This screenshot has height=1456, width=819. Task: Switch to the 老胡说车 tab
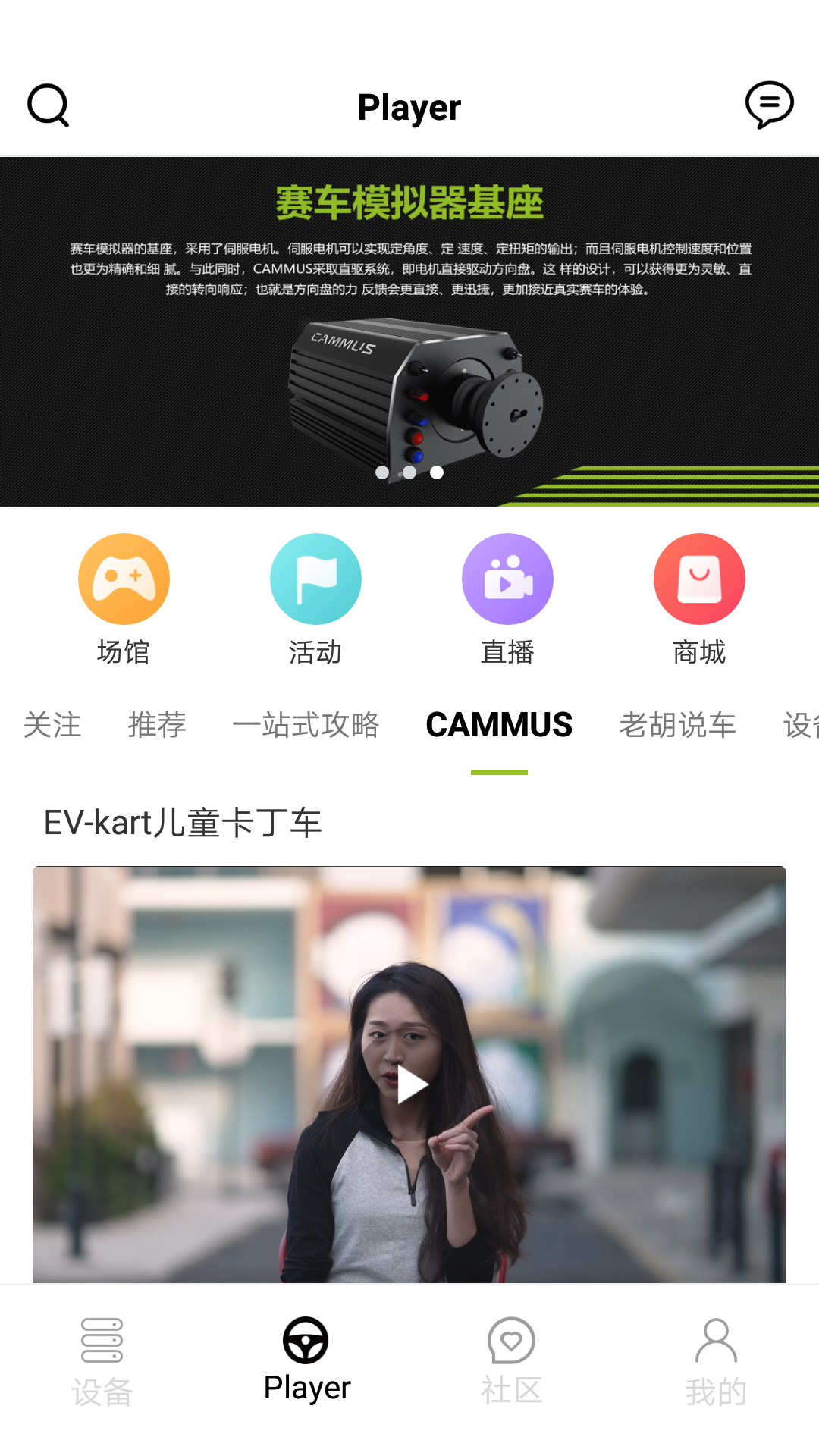tap(677, 725)
